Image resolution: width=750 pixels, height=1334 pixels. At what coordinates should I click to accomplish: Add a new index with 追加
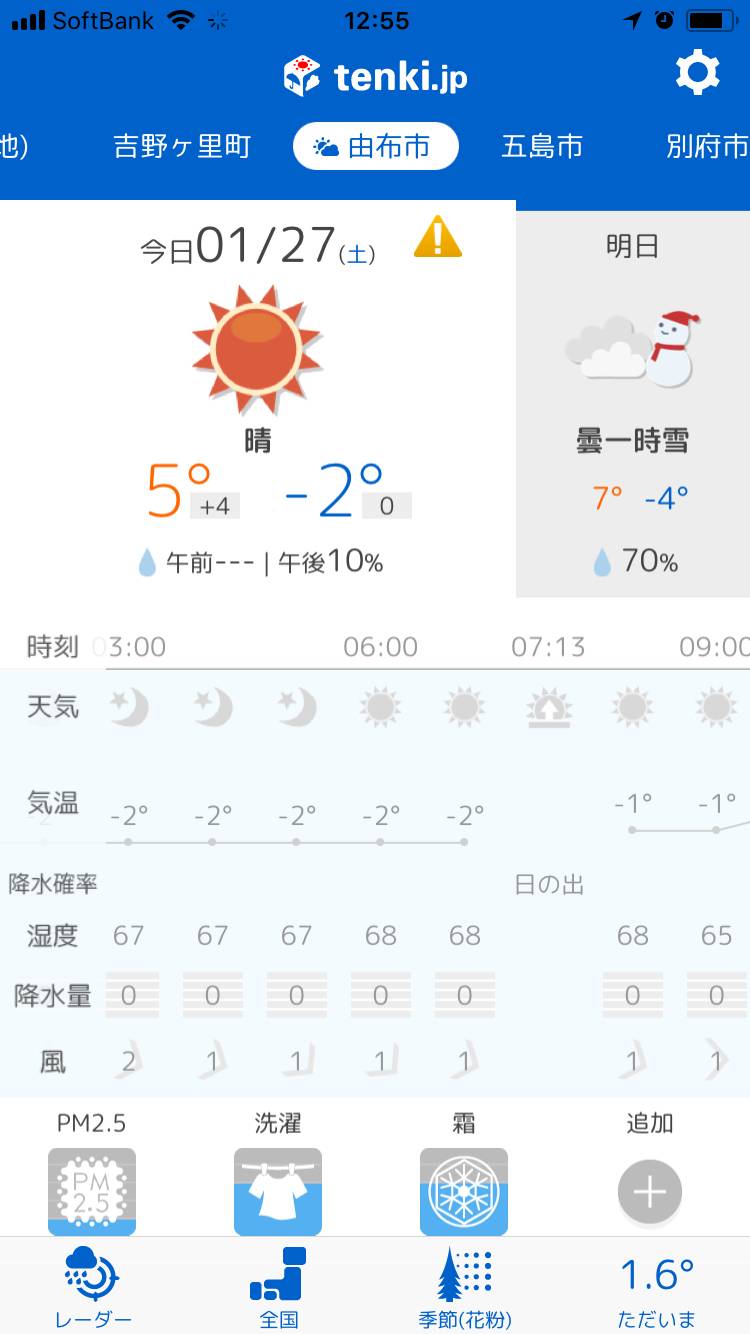[x=650, y=1172]
